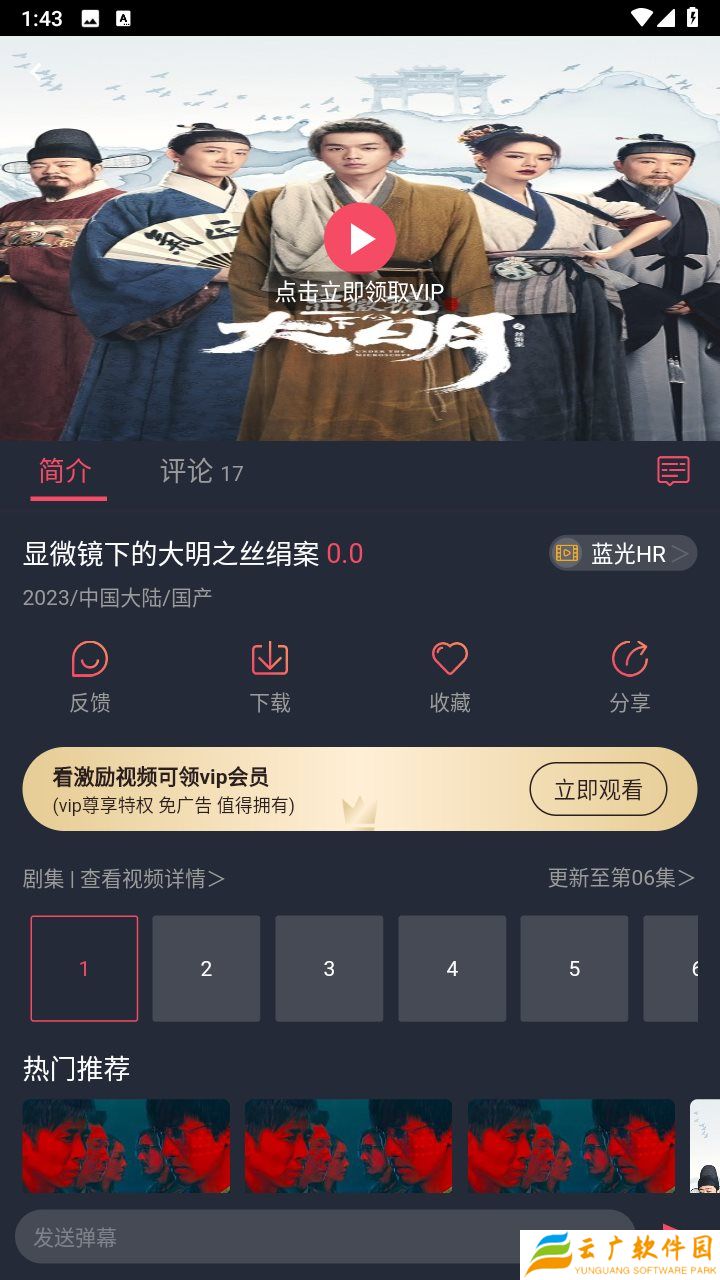This screenshot has height=1280, width=720.
Task: Open 反馈 feedback
Action: click(90, 676)
